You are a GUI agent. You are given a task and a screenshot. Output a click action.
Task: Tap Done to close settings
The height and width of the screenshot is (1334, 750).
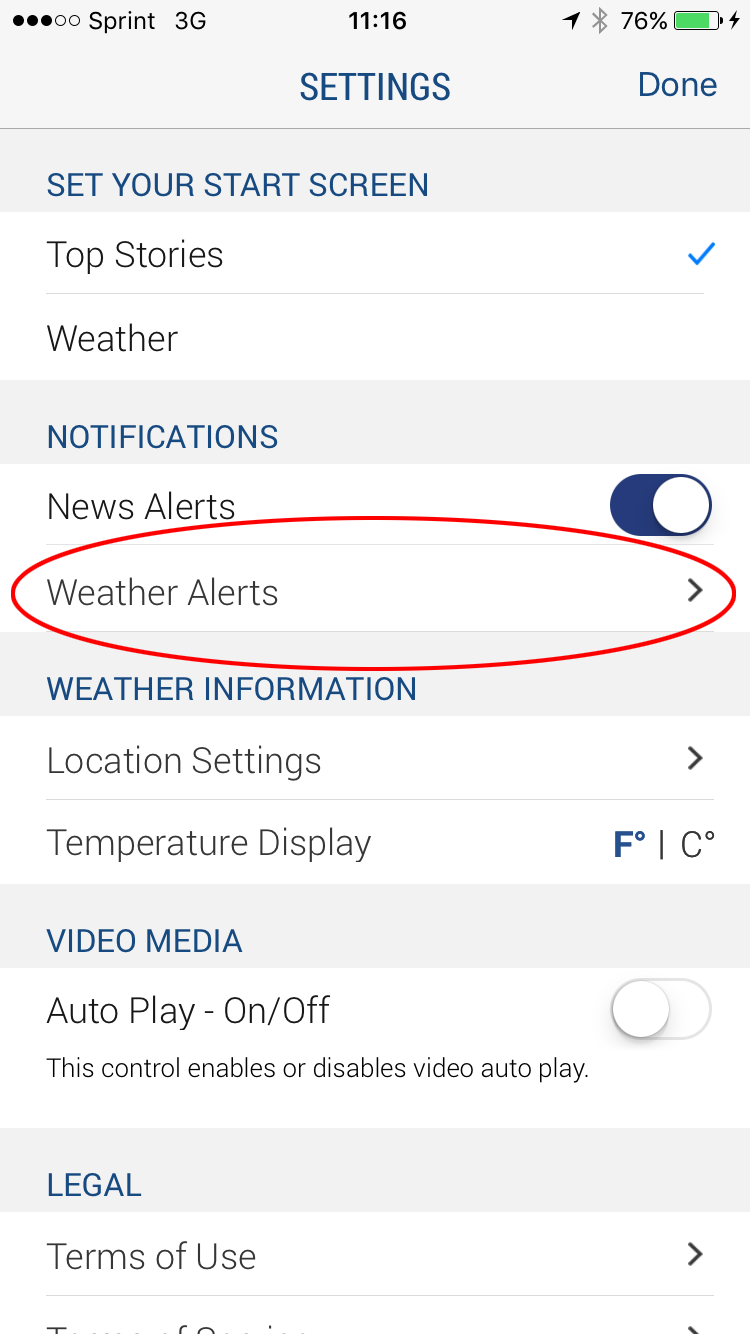pyautogui.click(x=677, y=85)
